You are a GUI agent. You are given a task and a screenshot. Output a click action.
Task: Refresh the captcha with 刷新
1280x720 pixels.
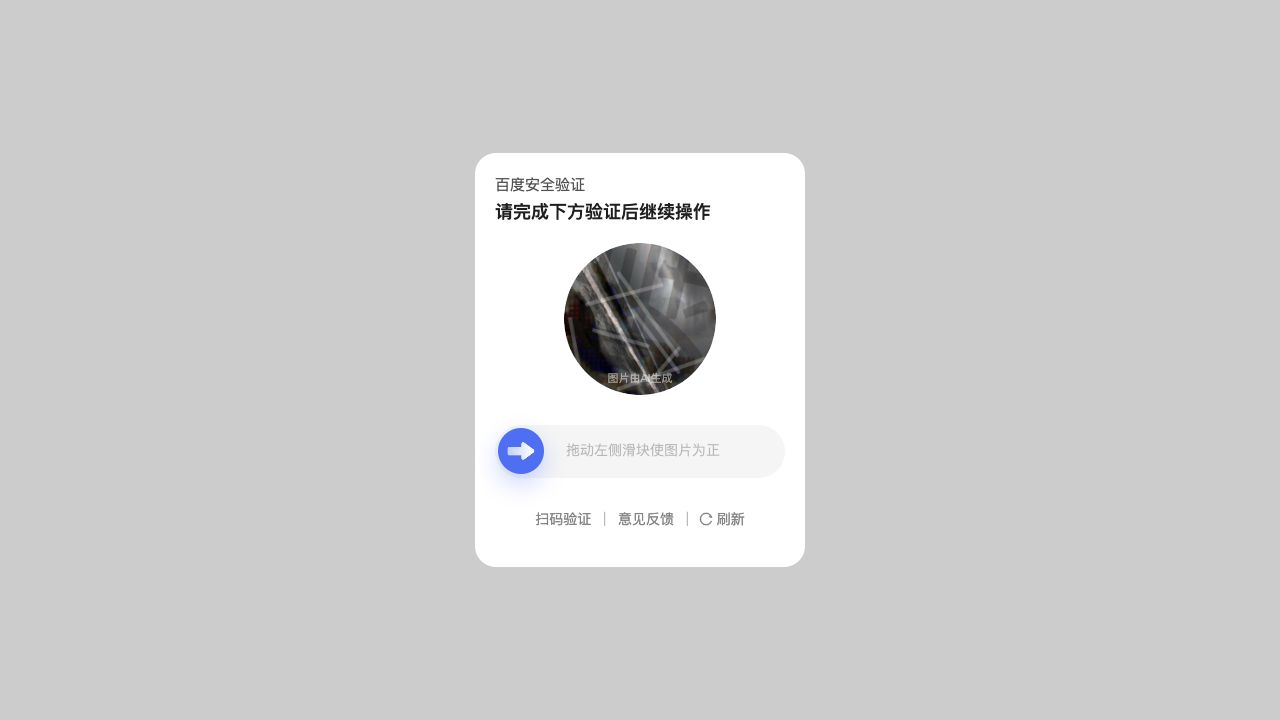point(722,519)
